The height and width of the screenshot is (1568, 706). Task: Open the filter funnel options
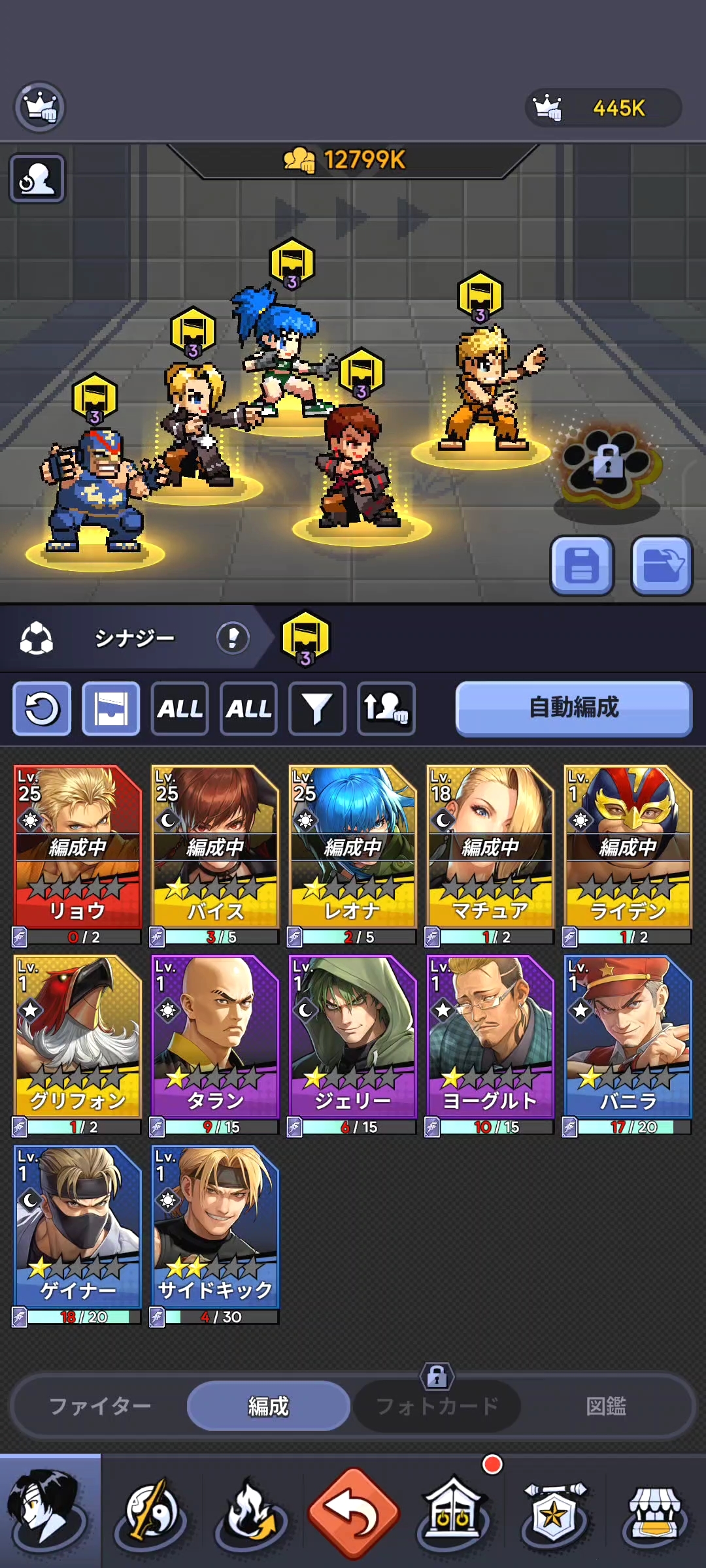317,709
